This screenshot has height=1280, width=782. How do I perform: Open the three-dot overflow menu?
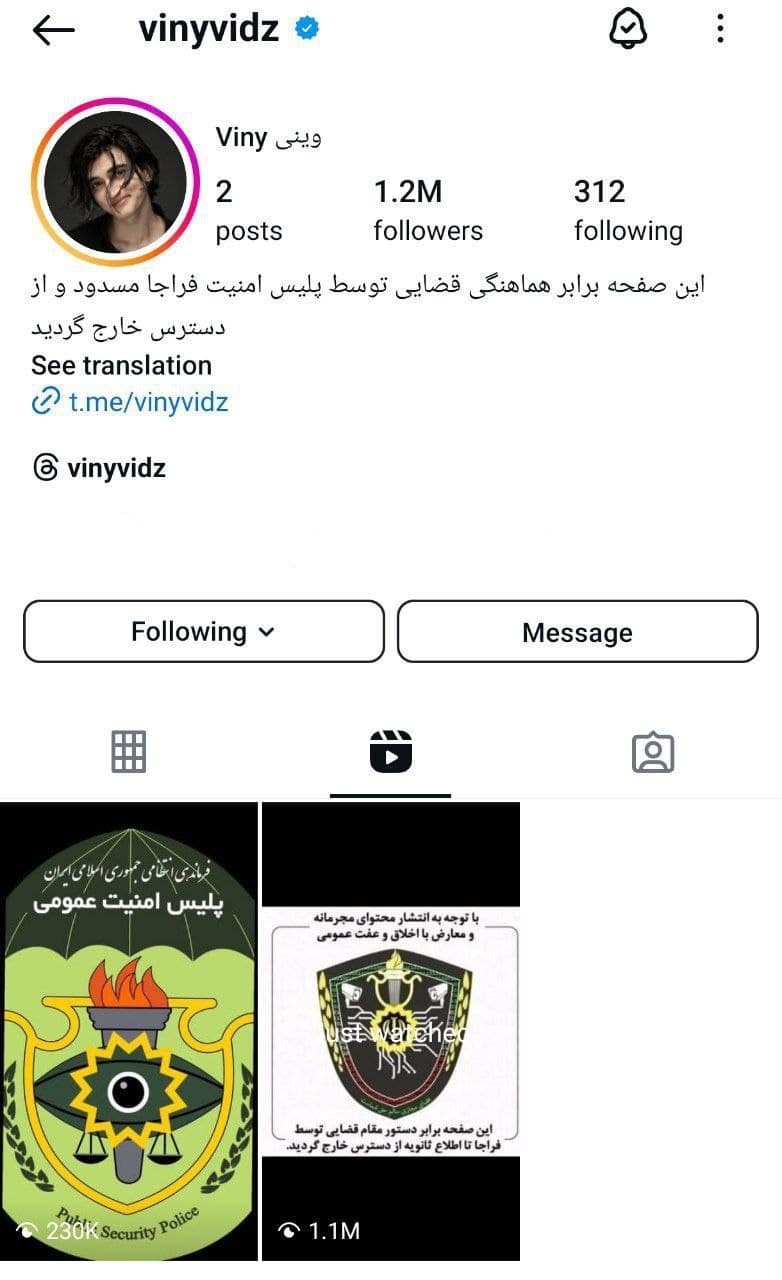(720, 30)
